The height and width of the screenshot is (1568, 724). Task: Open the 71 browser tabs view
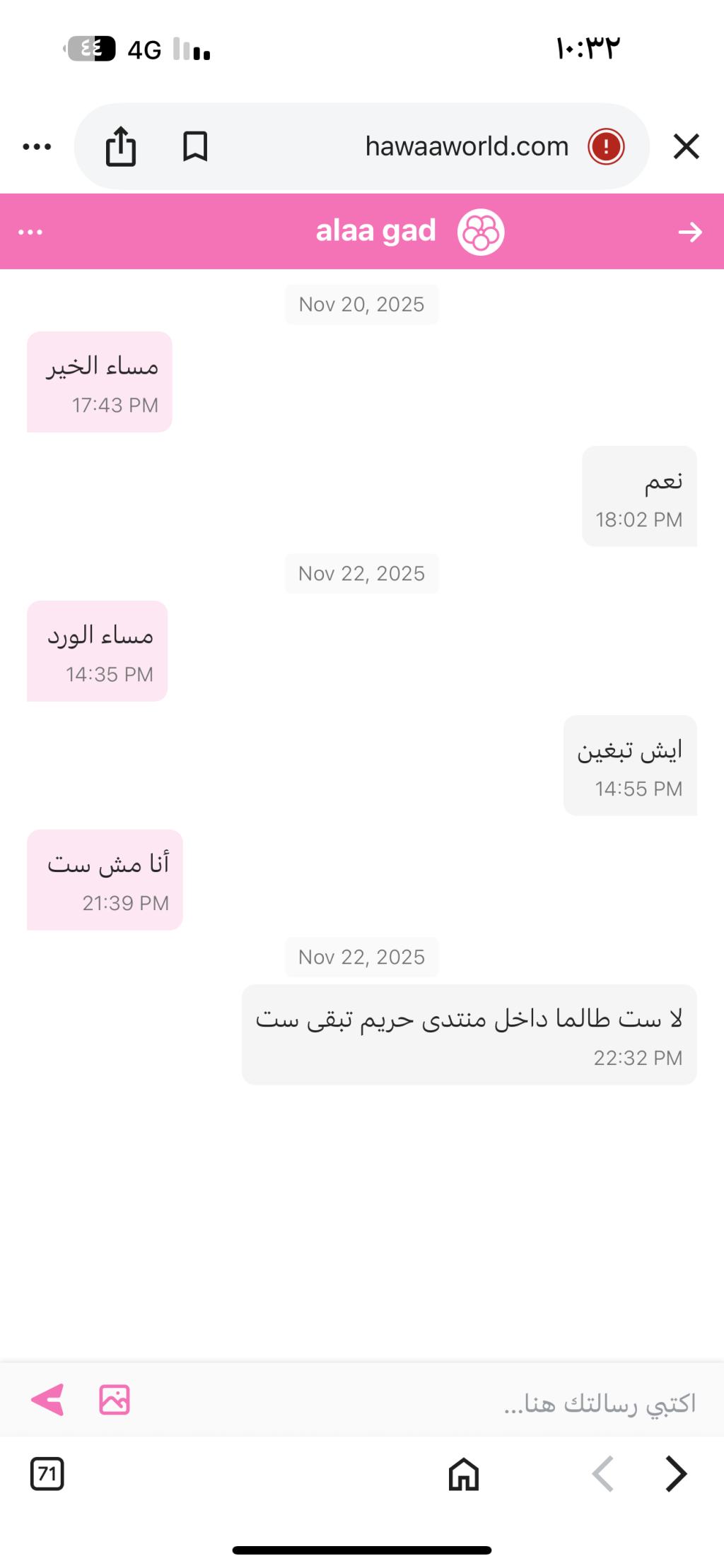click(47, 1474)
